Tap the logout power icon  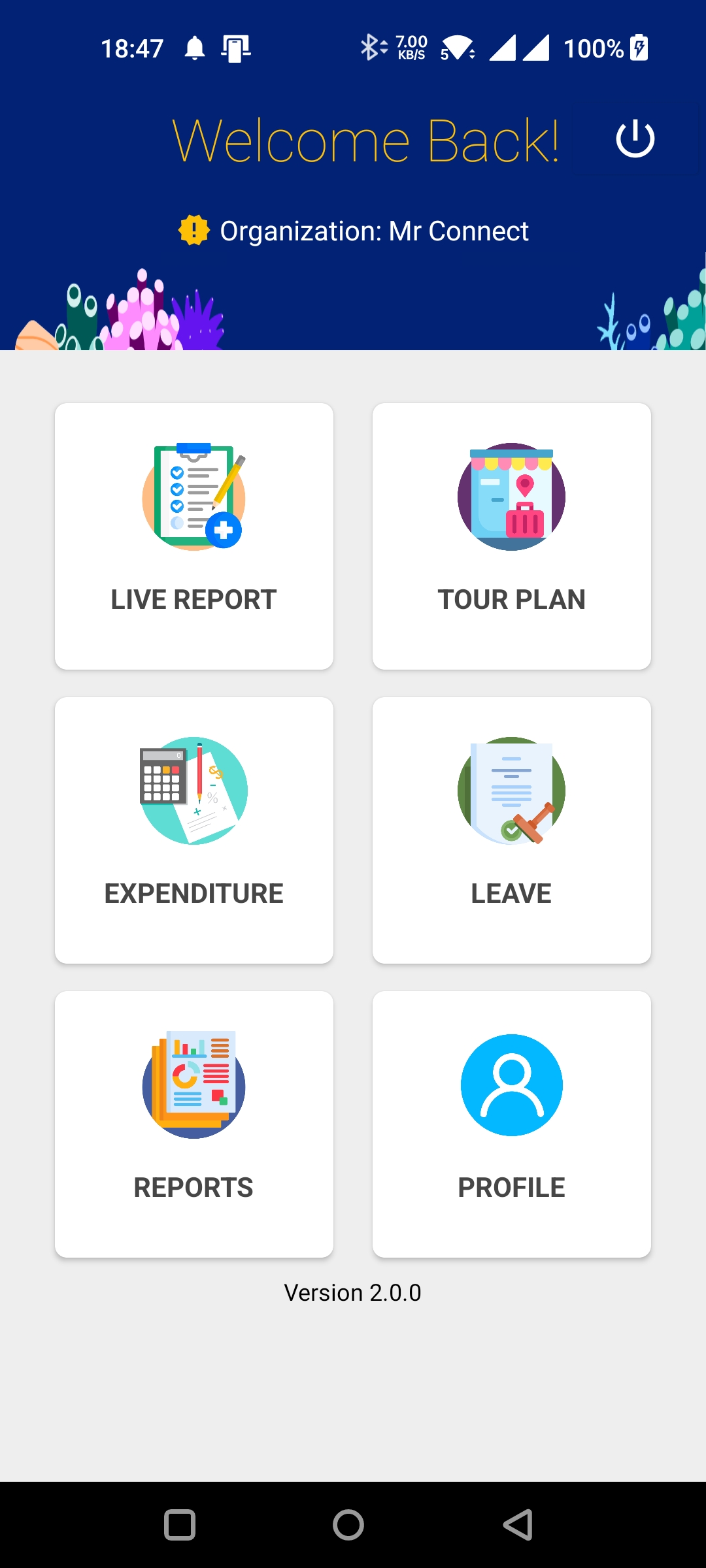633,139
